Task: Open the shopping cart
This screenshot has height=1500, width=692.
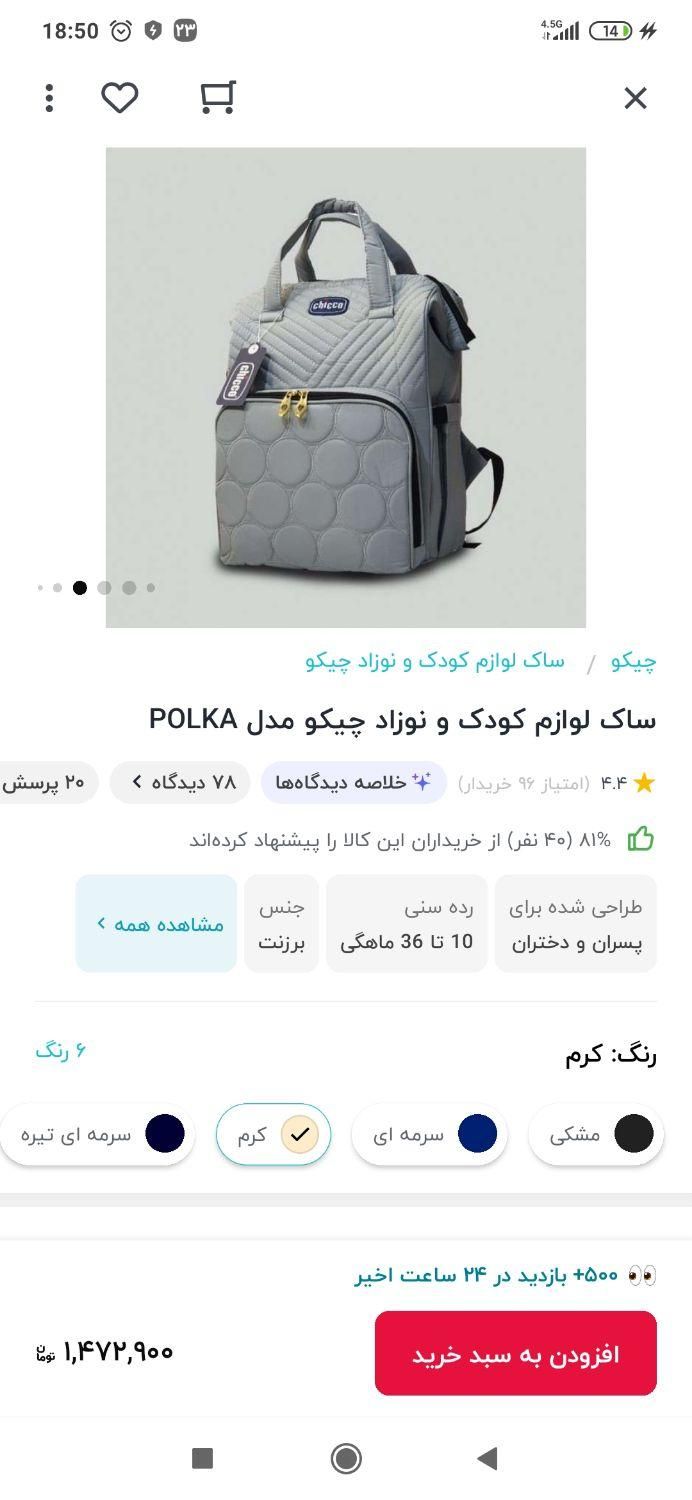Action: pyautogui.click(x=217, y=97)
